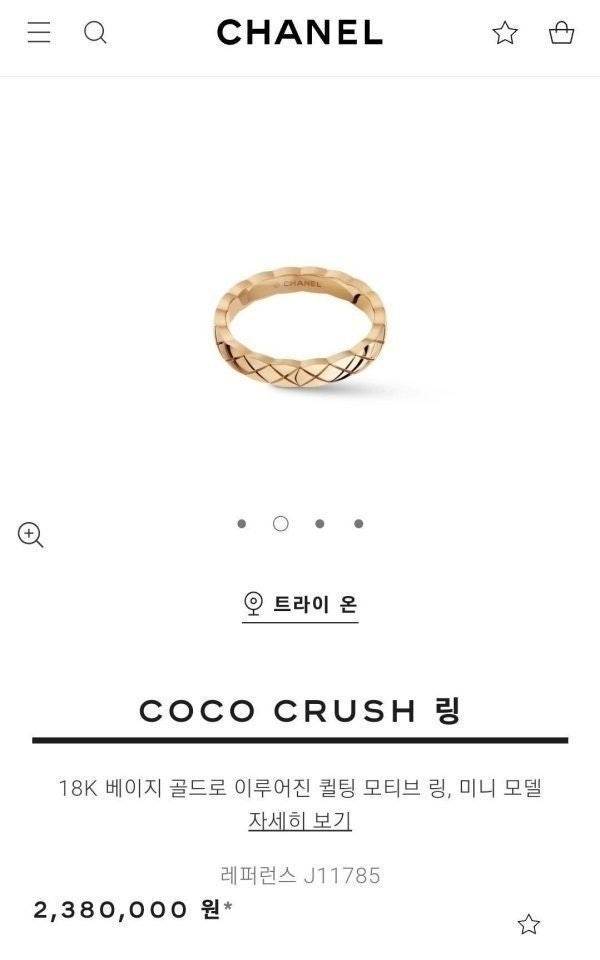The image size is (600, 960).
Task: Tap the 트라이 온 link
Action: pyautogui.click(x=300, y=604)
